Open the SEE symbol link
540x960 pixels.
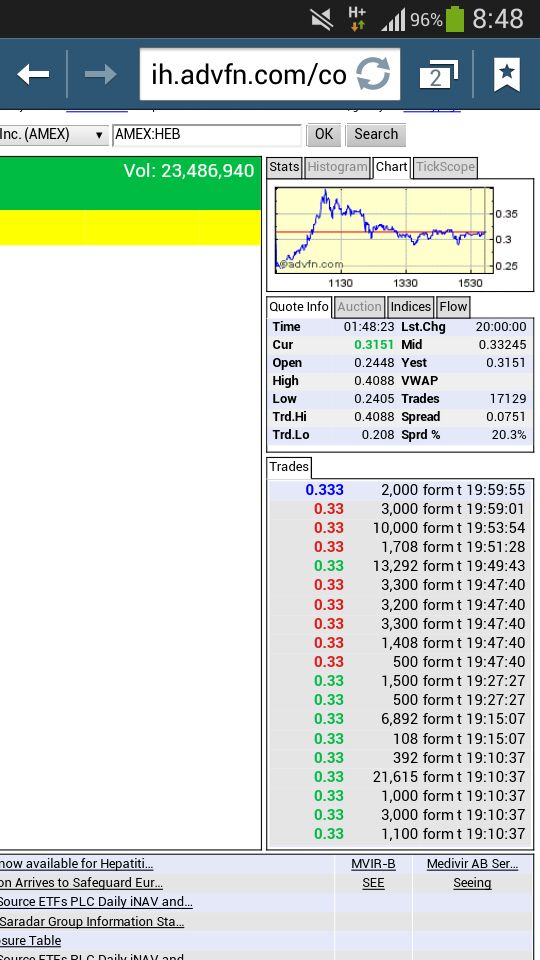tap(373, 883)
